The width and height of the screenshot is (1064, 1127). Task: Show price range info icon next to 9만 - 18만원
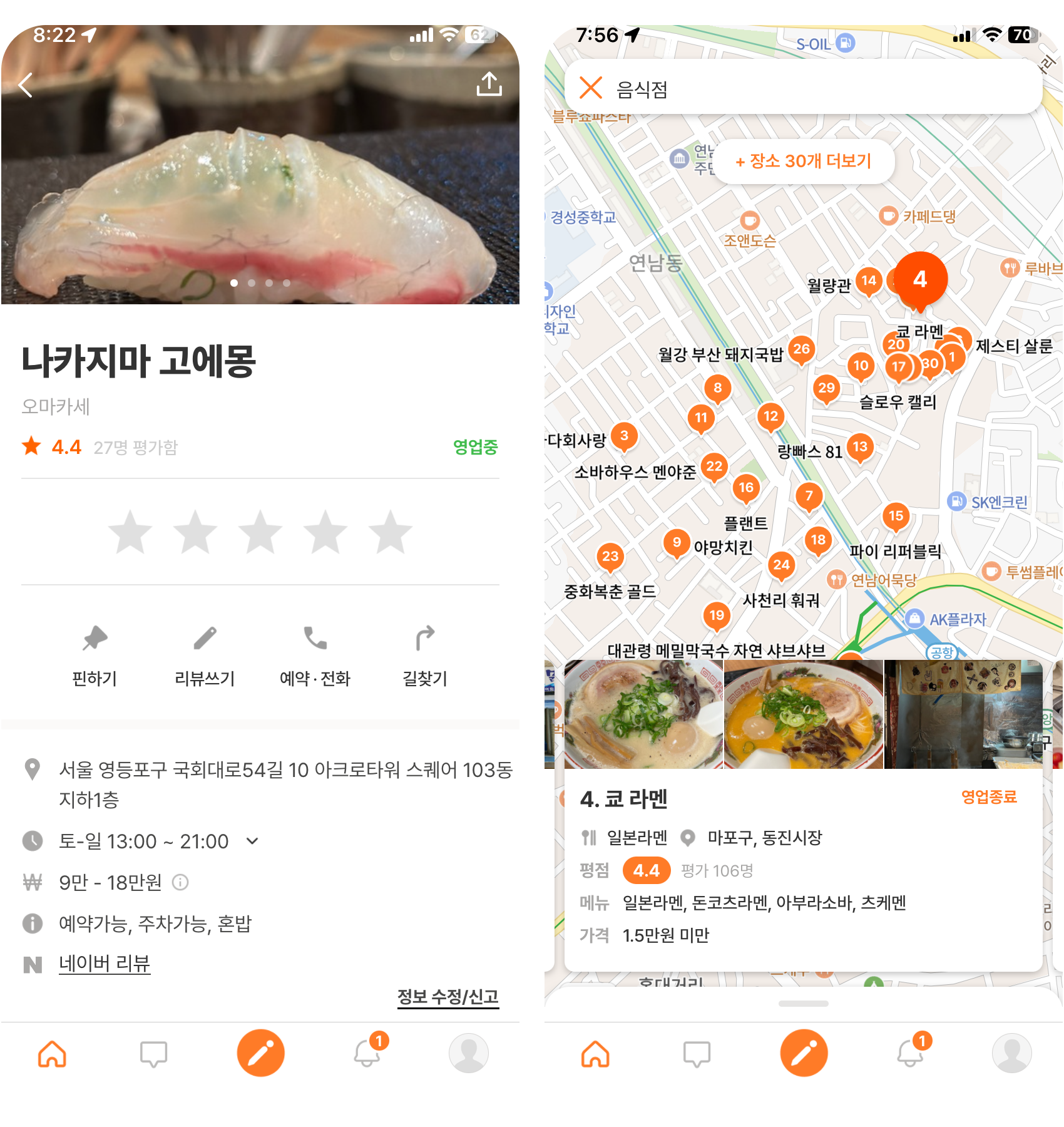tap(180, 882)
